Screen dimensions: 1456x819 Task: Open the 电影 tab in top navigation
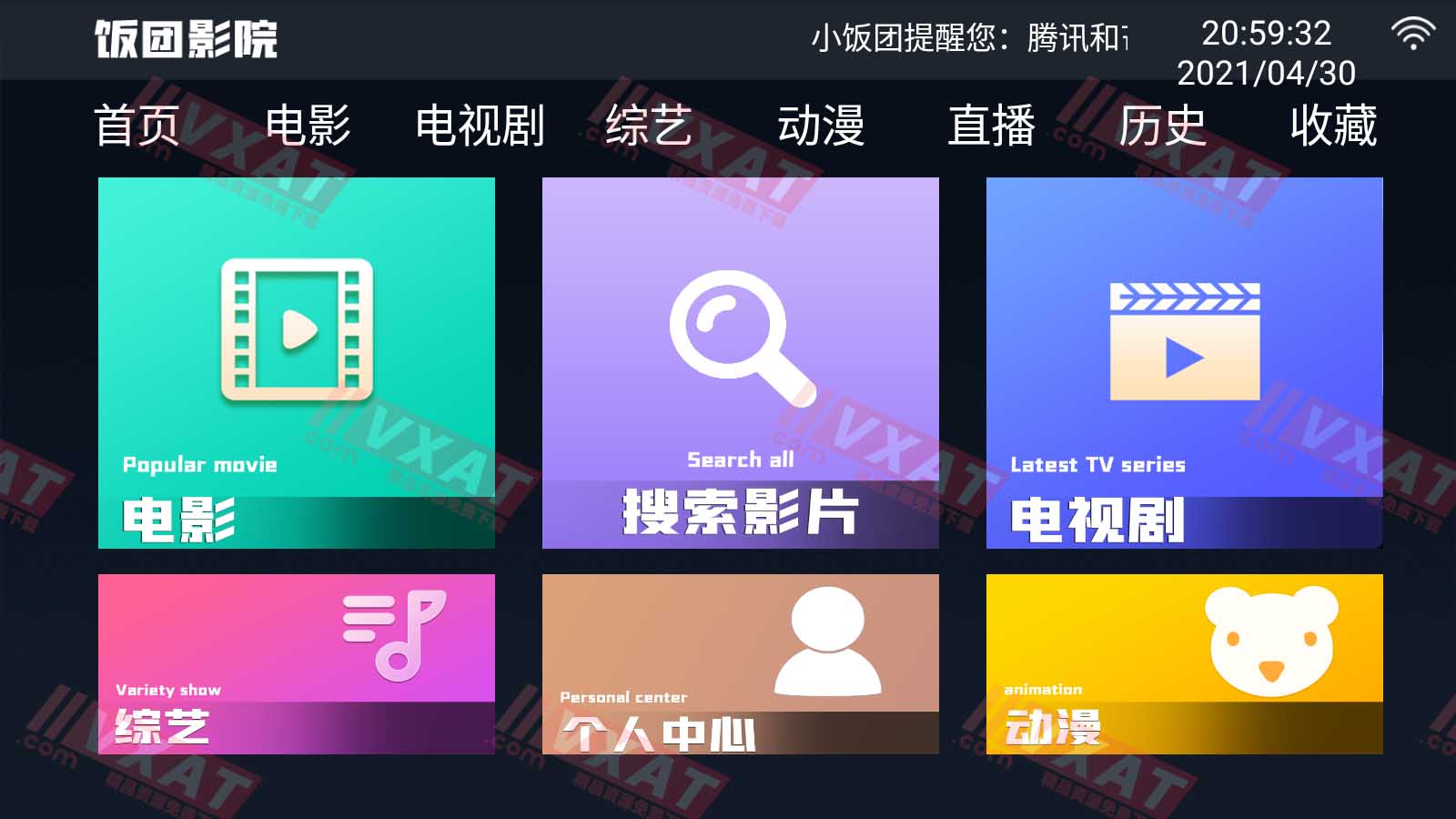(x=308, y=126)
